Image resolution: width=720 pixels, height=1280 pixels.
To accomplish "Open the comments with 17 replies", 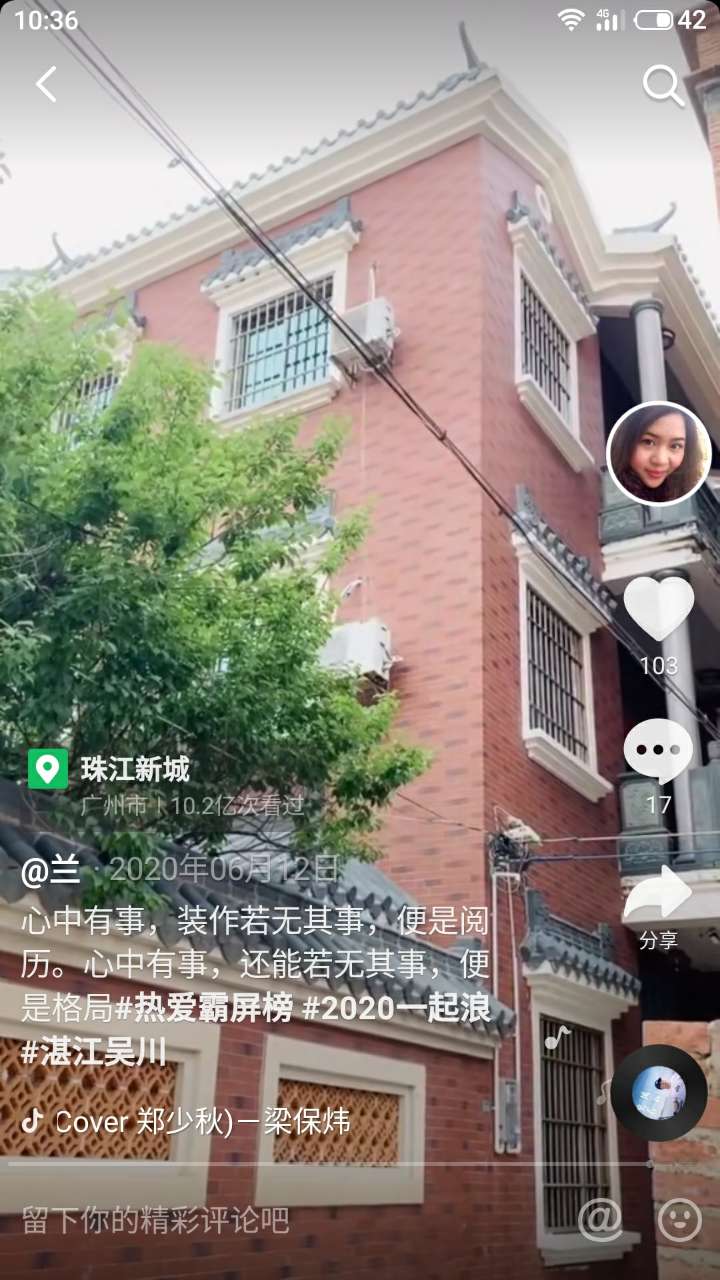I will pos(658,752).
